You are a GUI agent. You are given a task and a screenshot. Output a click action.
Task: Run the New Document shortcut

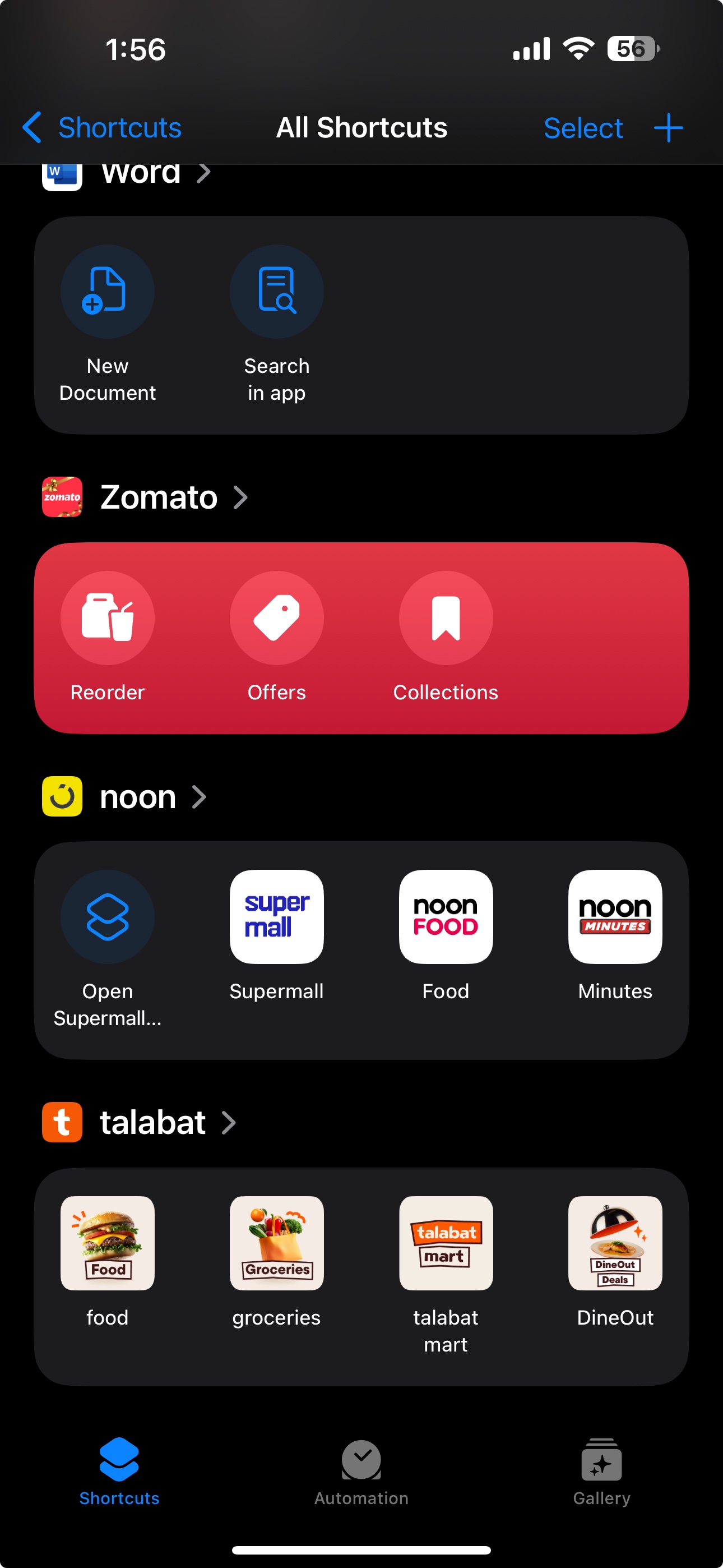coord(108,292)
